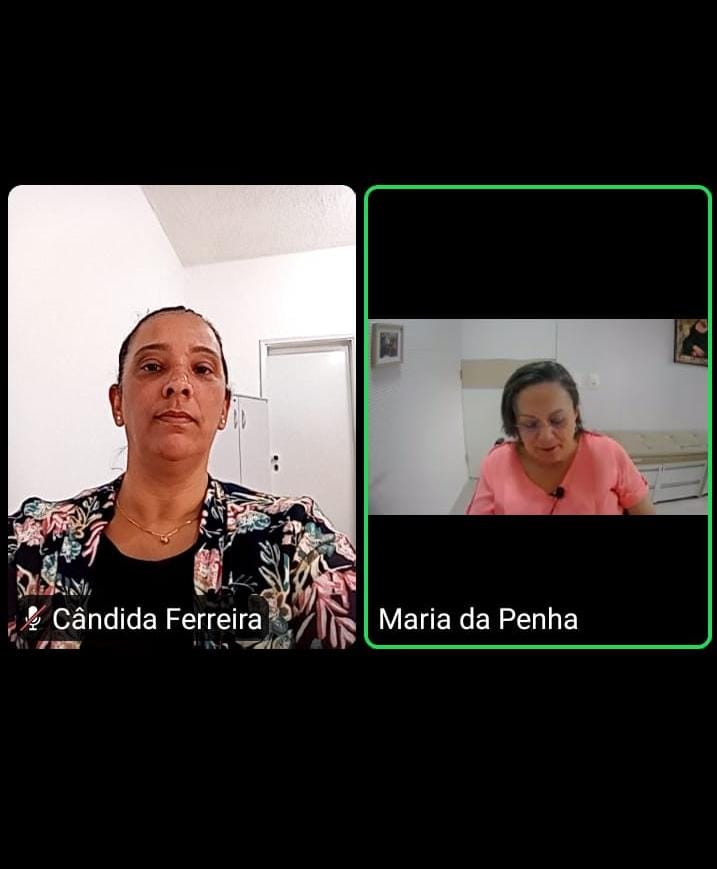Screen dimensions: 717x869
Task: Select Maria da Penha's video tile
Action: [538, 417]
